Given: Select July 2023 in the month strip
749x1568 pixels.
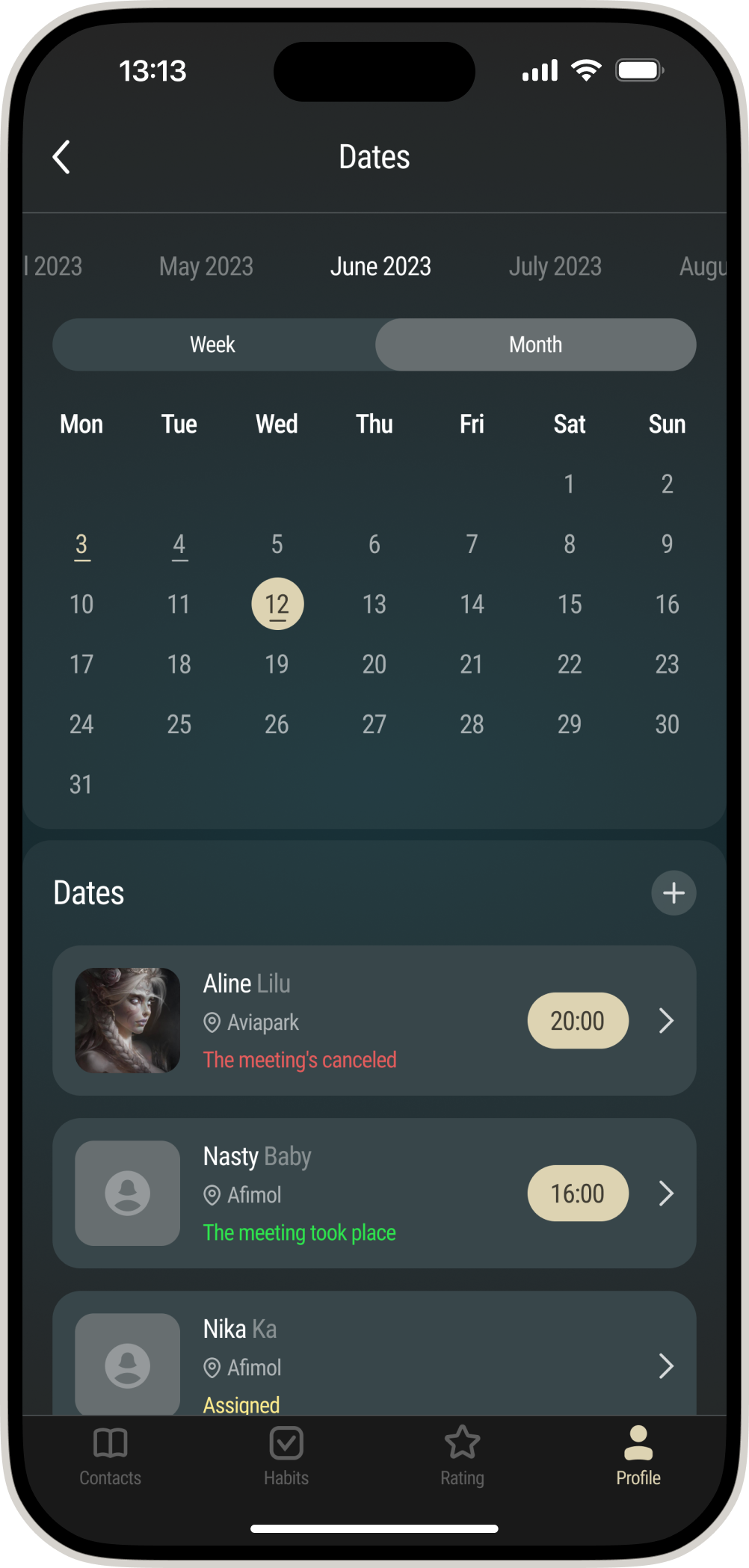Looking at the screenshot, I should tap(555, 267).
